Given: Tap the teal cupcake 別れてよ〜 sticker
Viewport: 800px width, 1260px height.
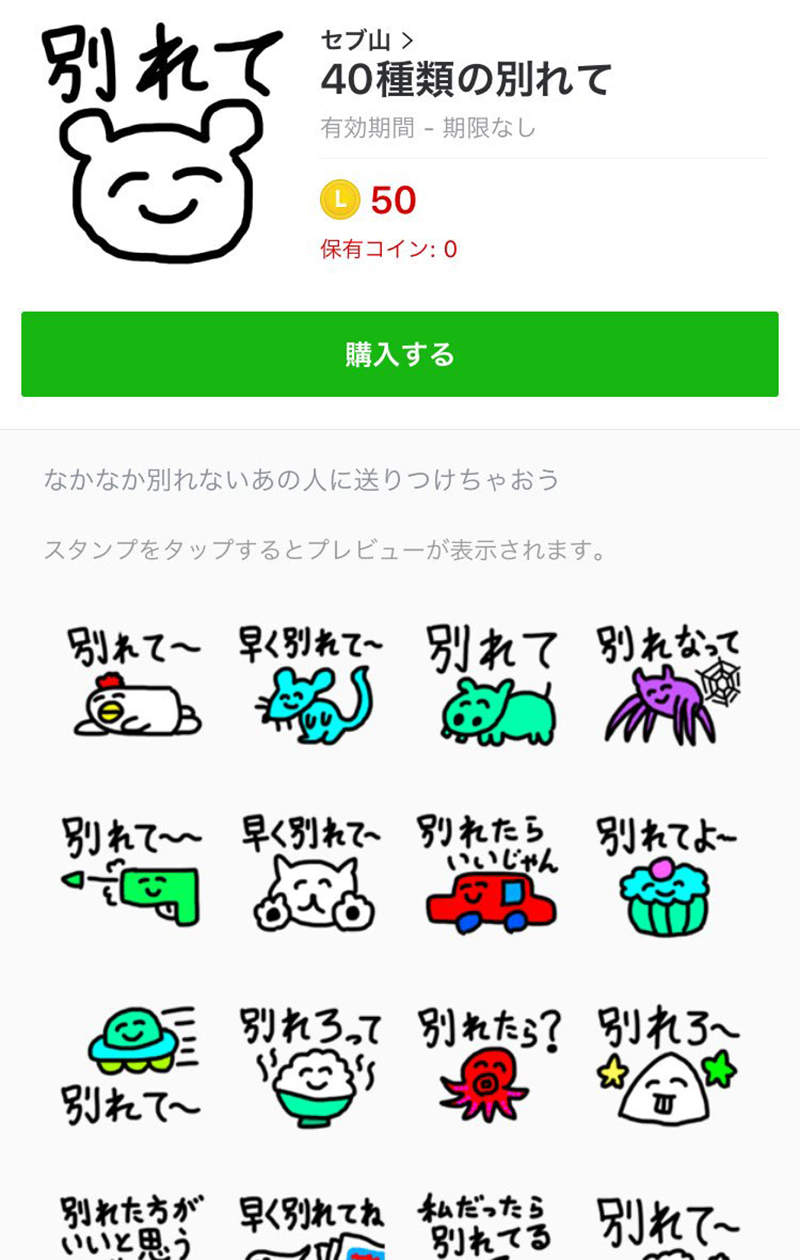Looking at the screenshot, I should pos(668,872).
